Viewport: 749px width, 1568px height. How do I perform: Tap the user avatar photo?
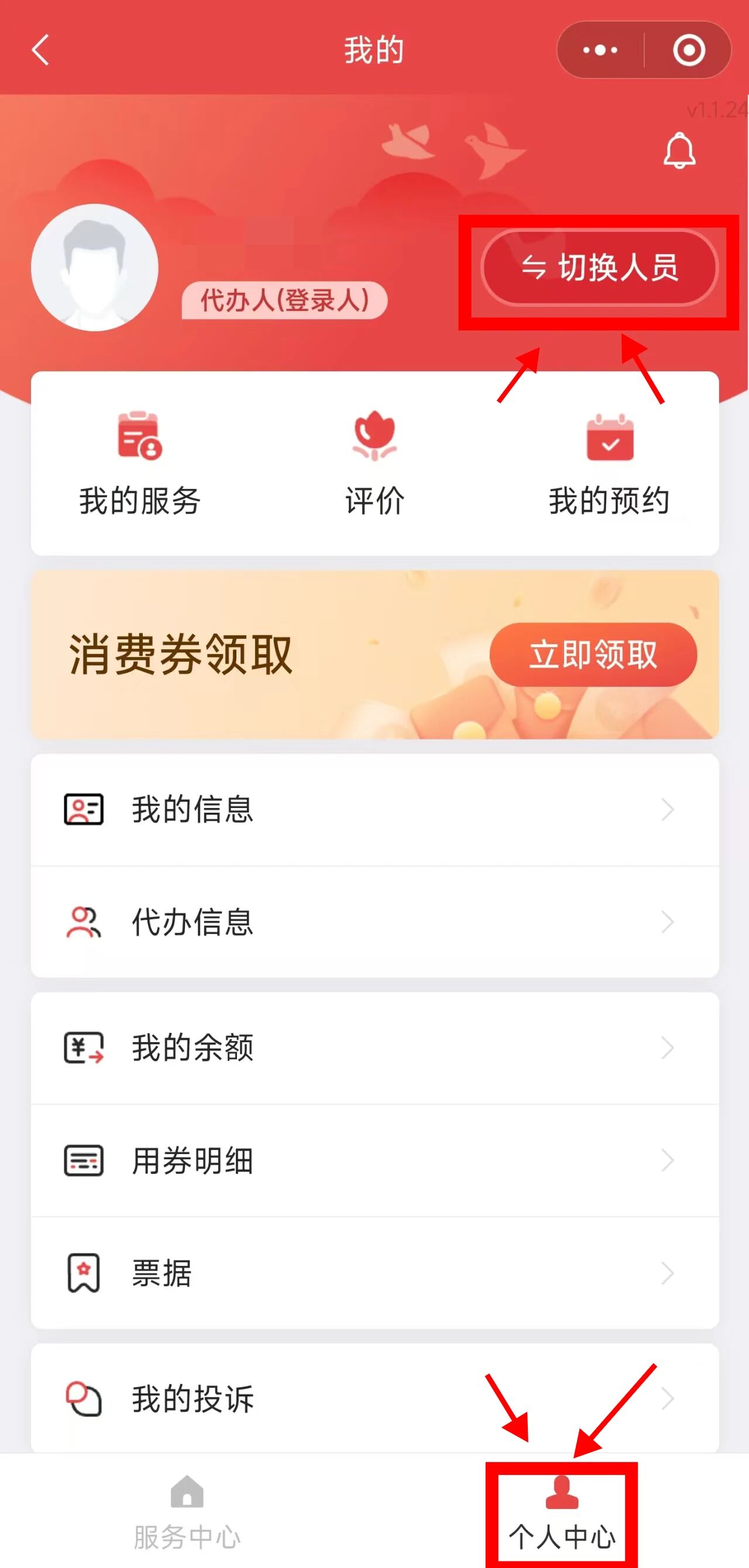coord(95,268)
